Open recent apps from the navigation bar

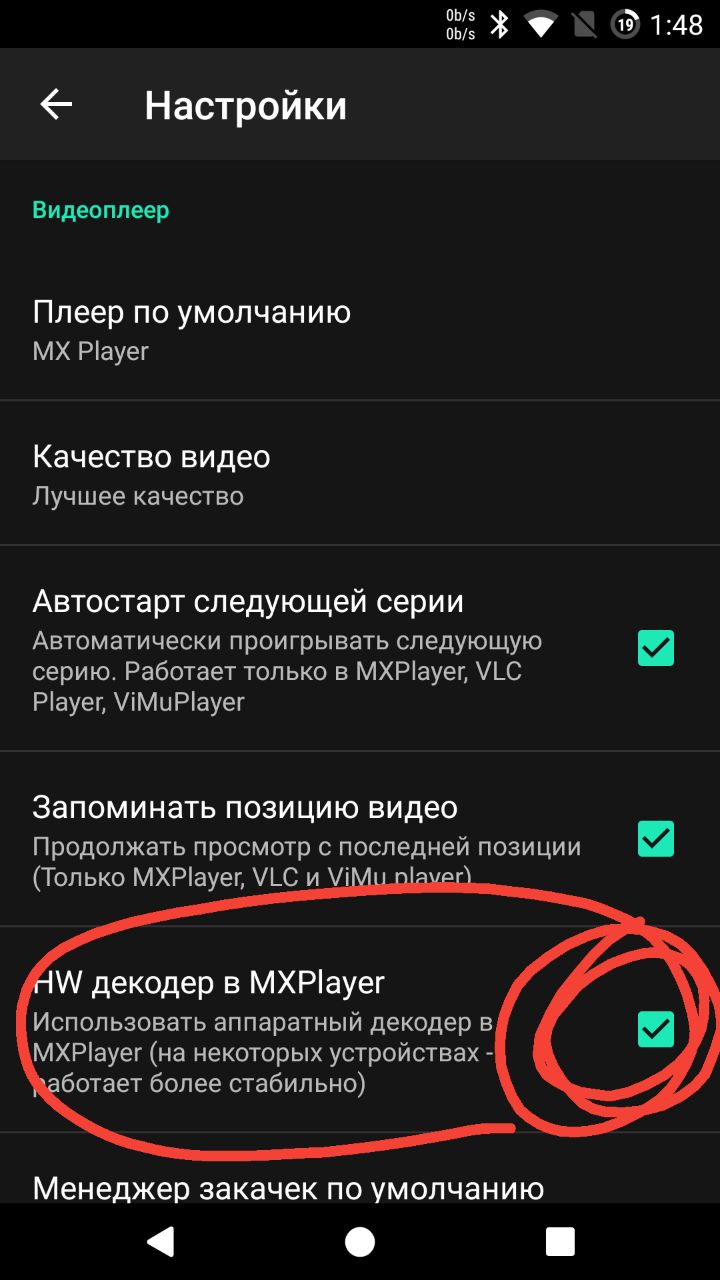pos(560,1241)
